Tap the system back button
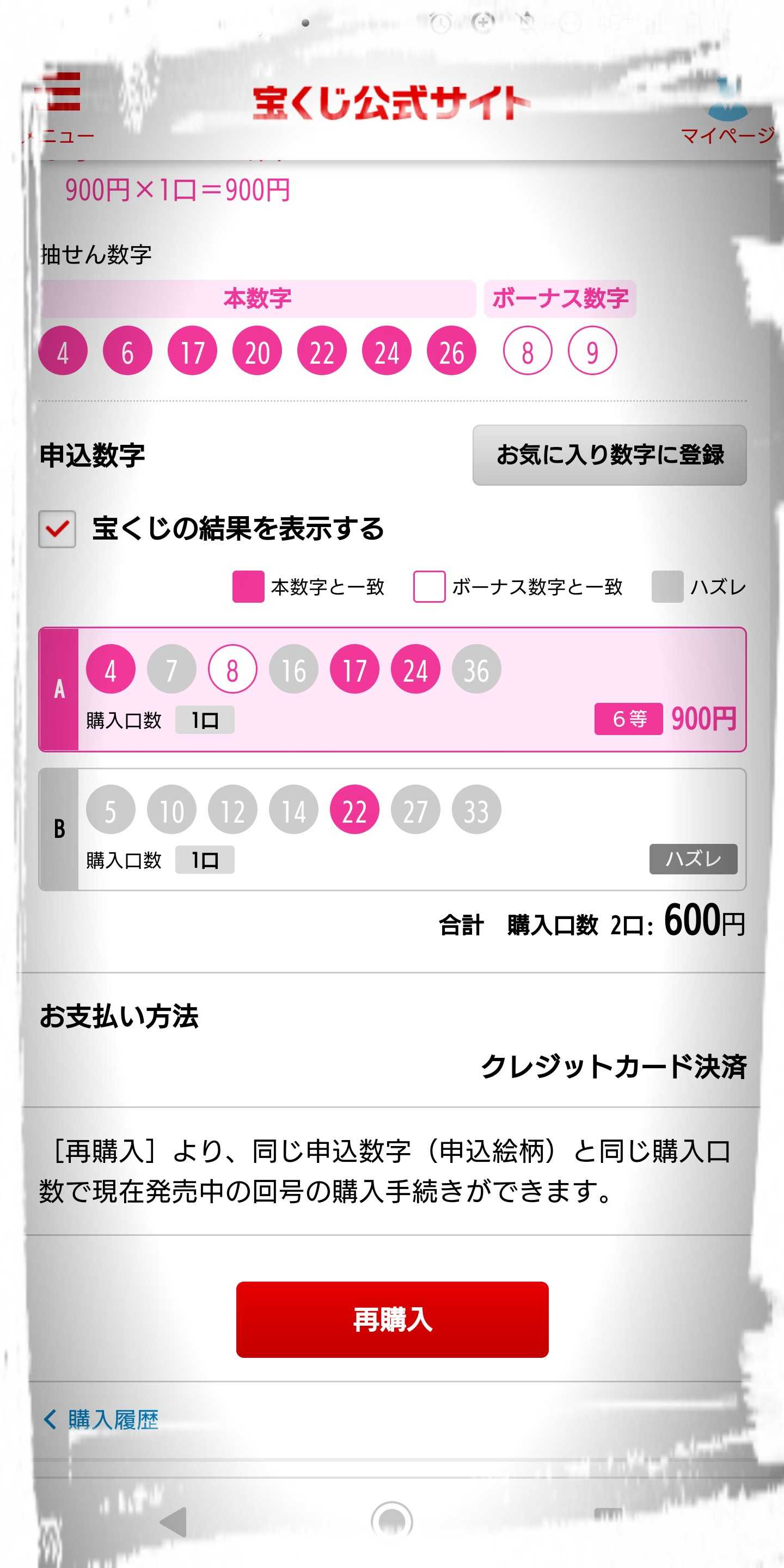This screenshot has width=784, height=1568. click(174, 1522)
